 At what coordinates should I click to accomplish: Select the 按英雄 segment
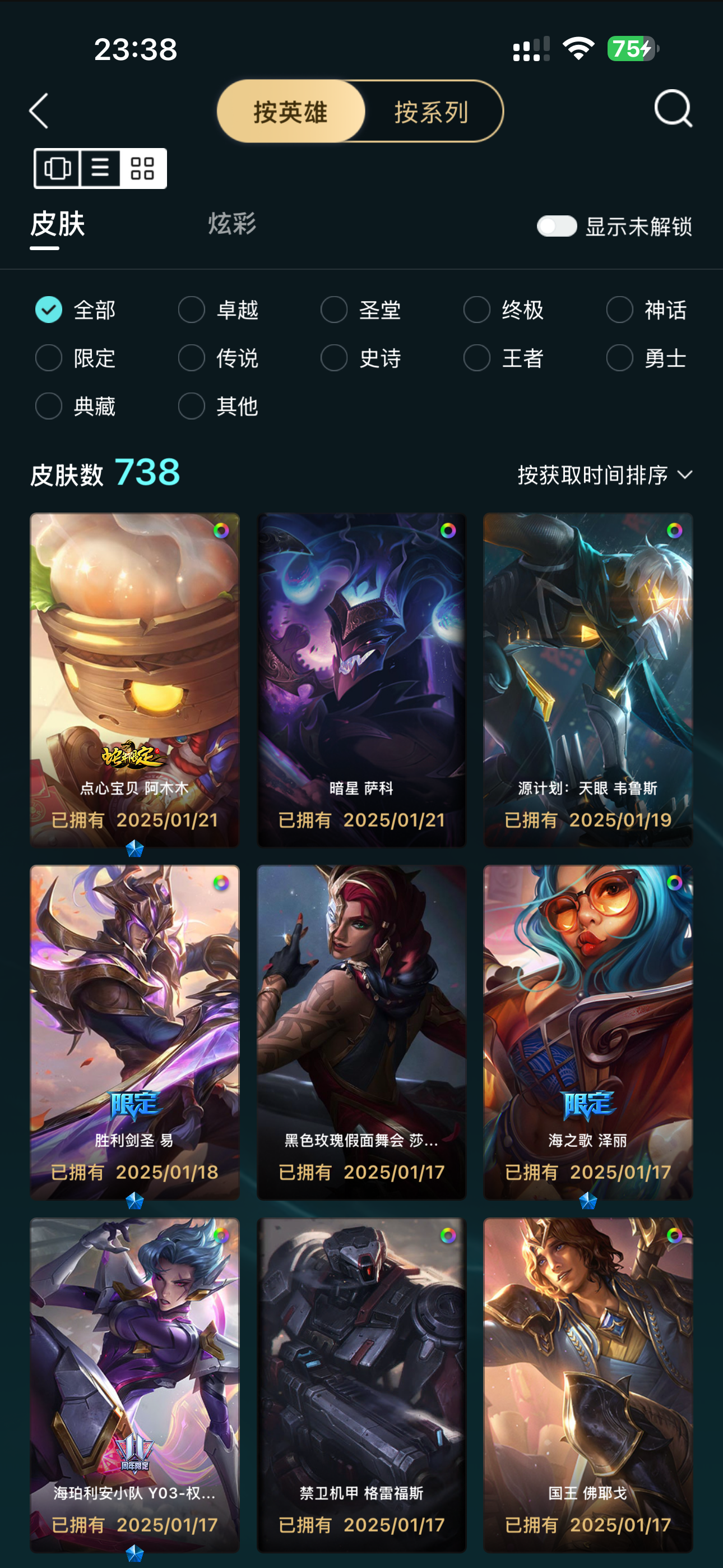click(291, 112)
